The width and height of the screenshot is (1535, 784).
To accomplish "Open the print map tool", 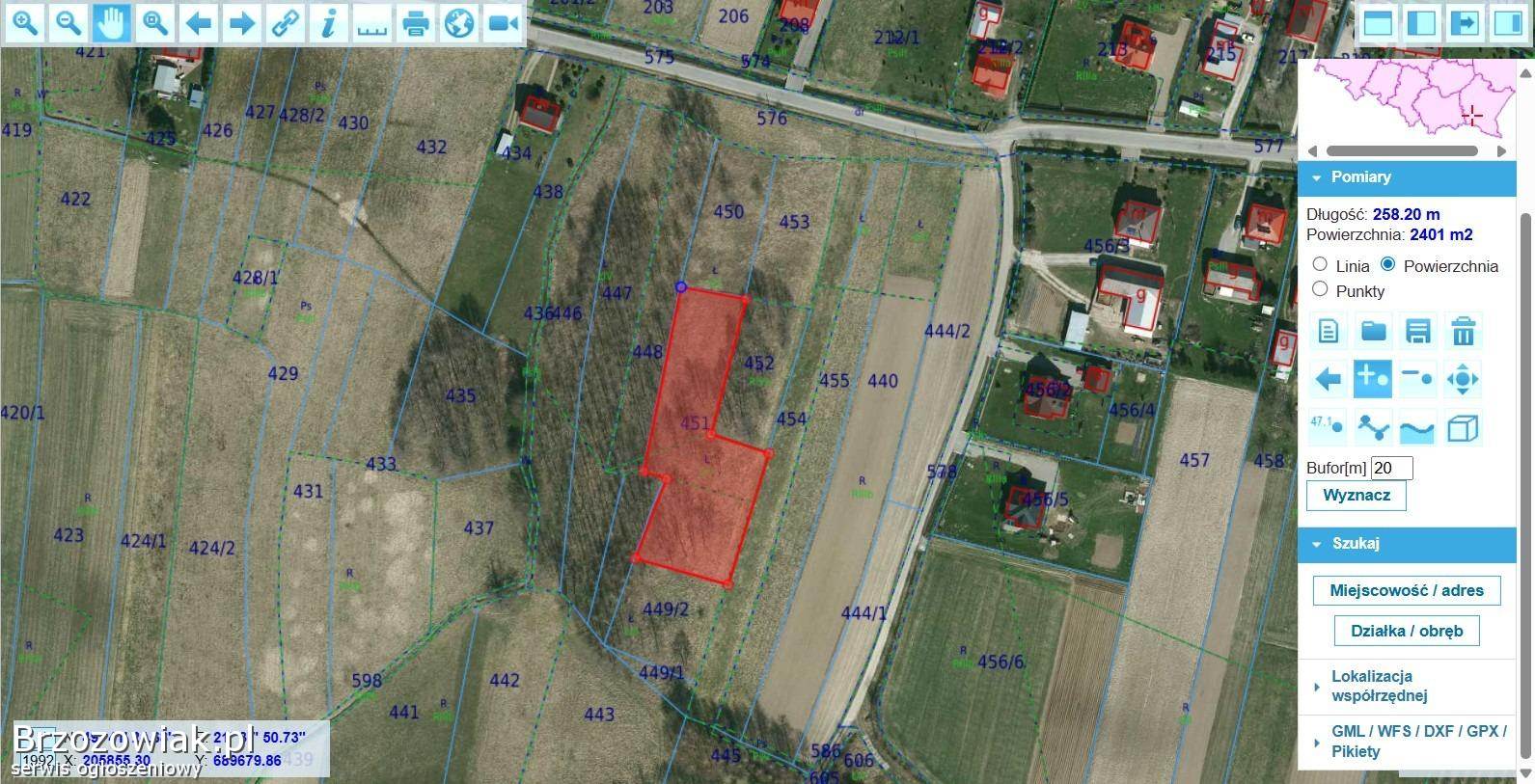I will pos(416,22).
